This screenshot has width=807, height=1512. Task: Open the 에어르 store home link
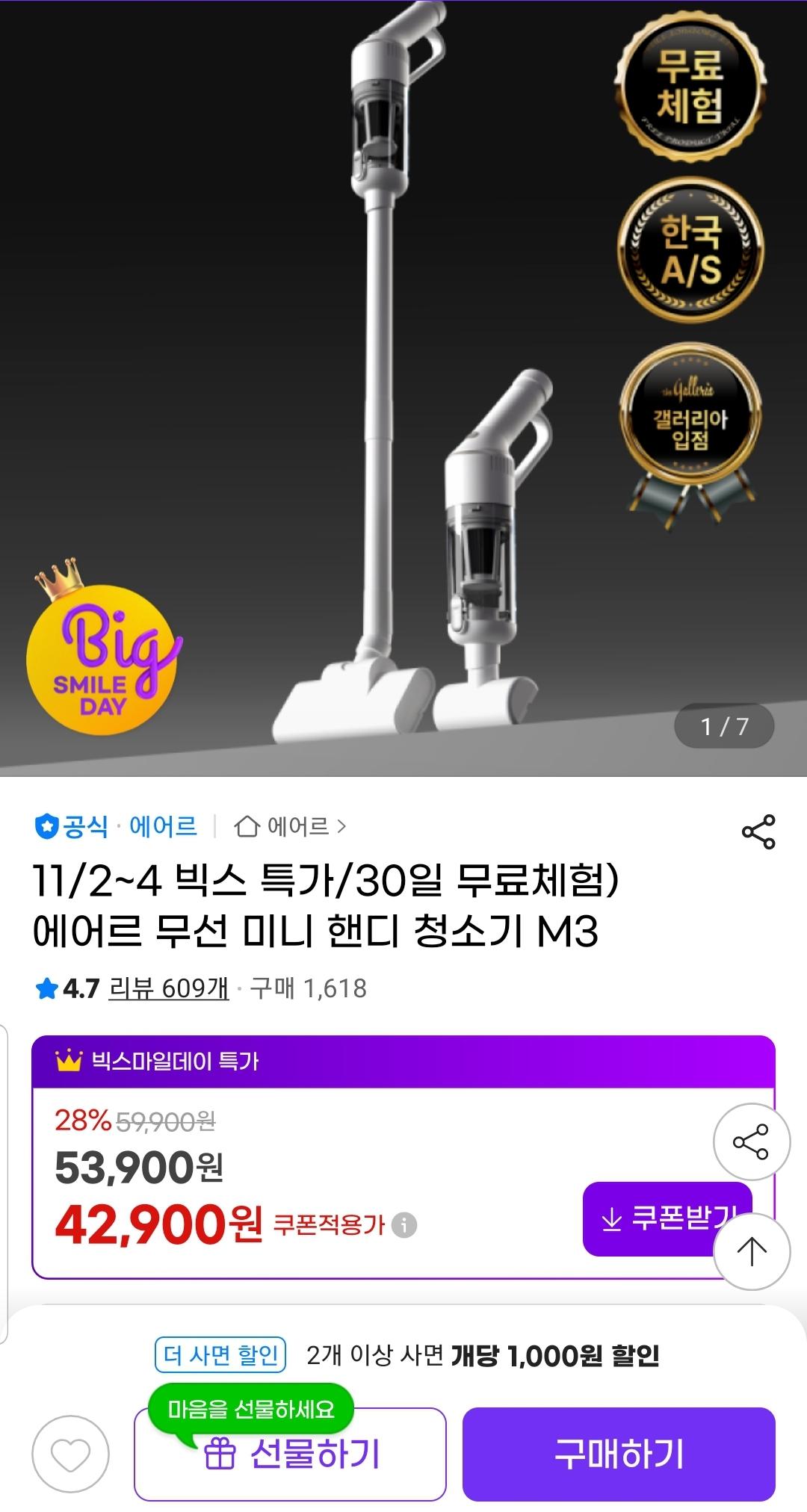click(290, 826)
